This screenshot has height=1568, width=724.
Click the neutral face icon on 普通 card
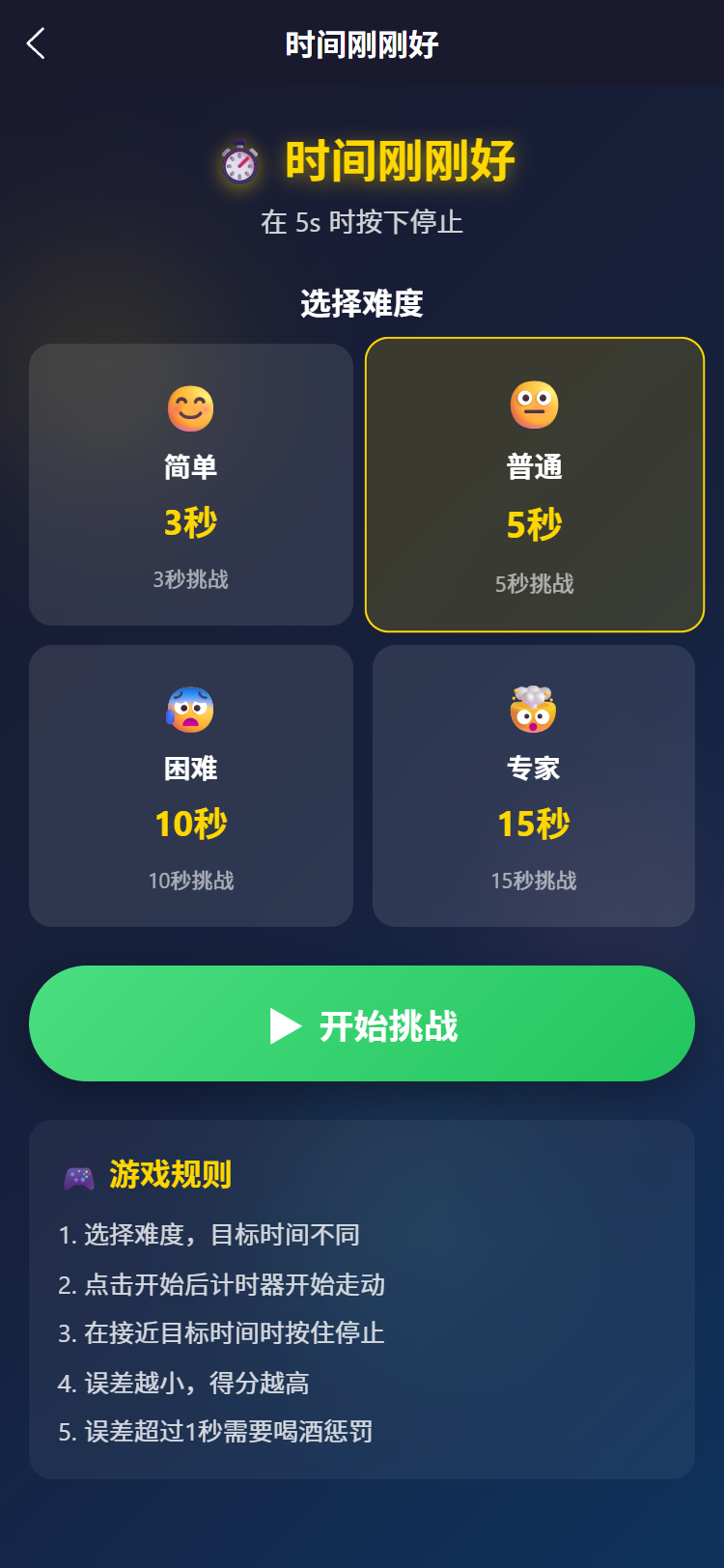pos(533,406)
